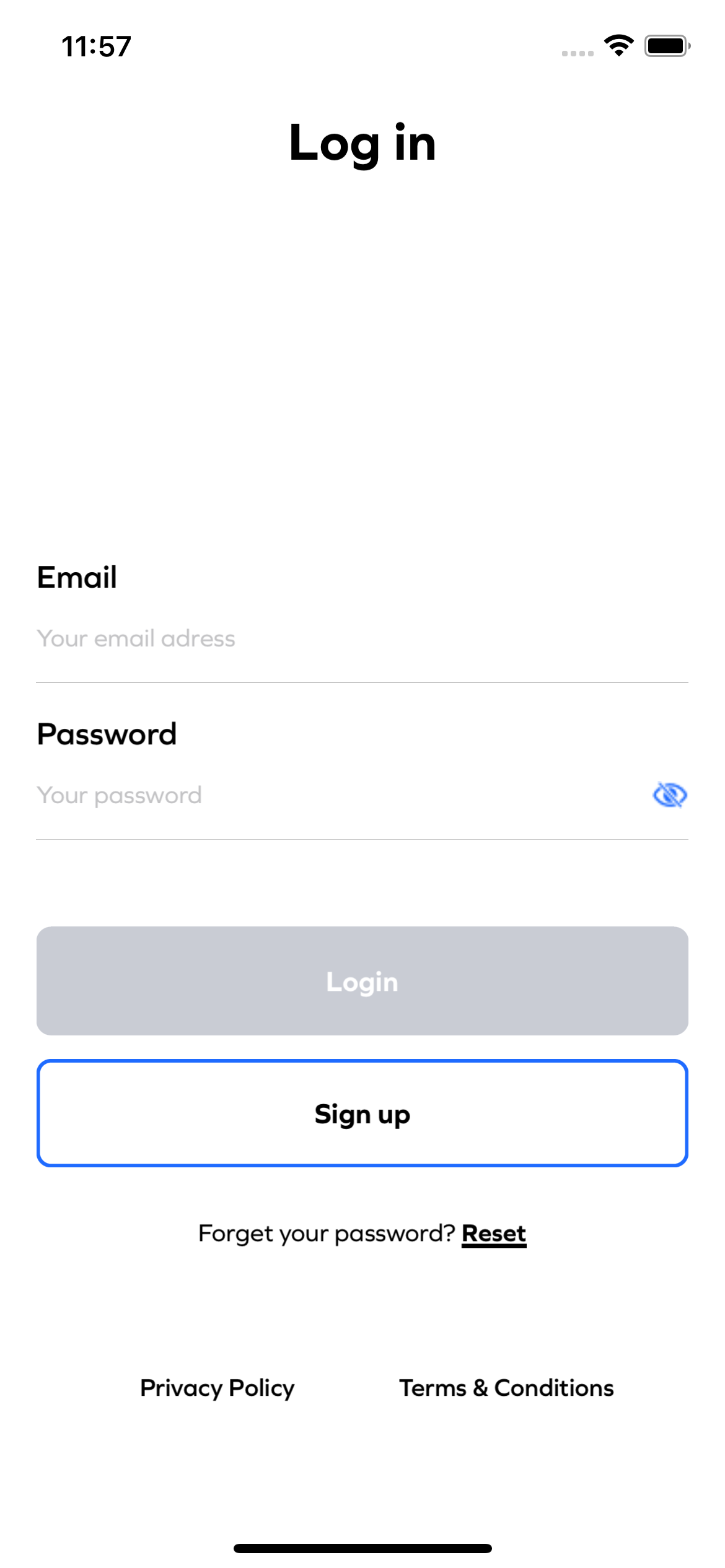Tap the 'Your password' placeholder area
Screen dimensions: 725x1568
[x=120, y=795]
